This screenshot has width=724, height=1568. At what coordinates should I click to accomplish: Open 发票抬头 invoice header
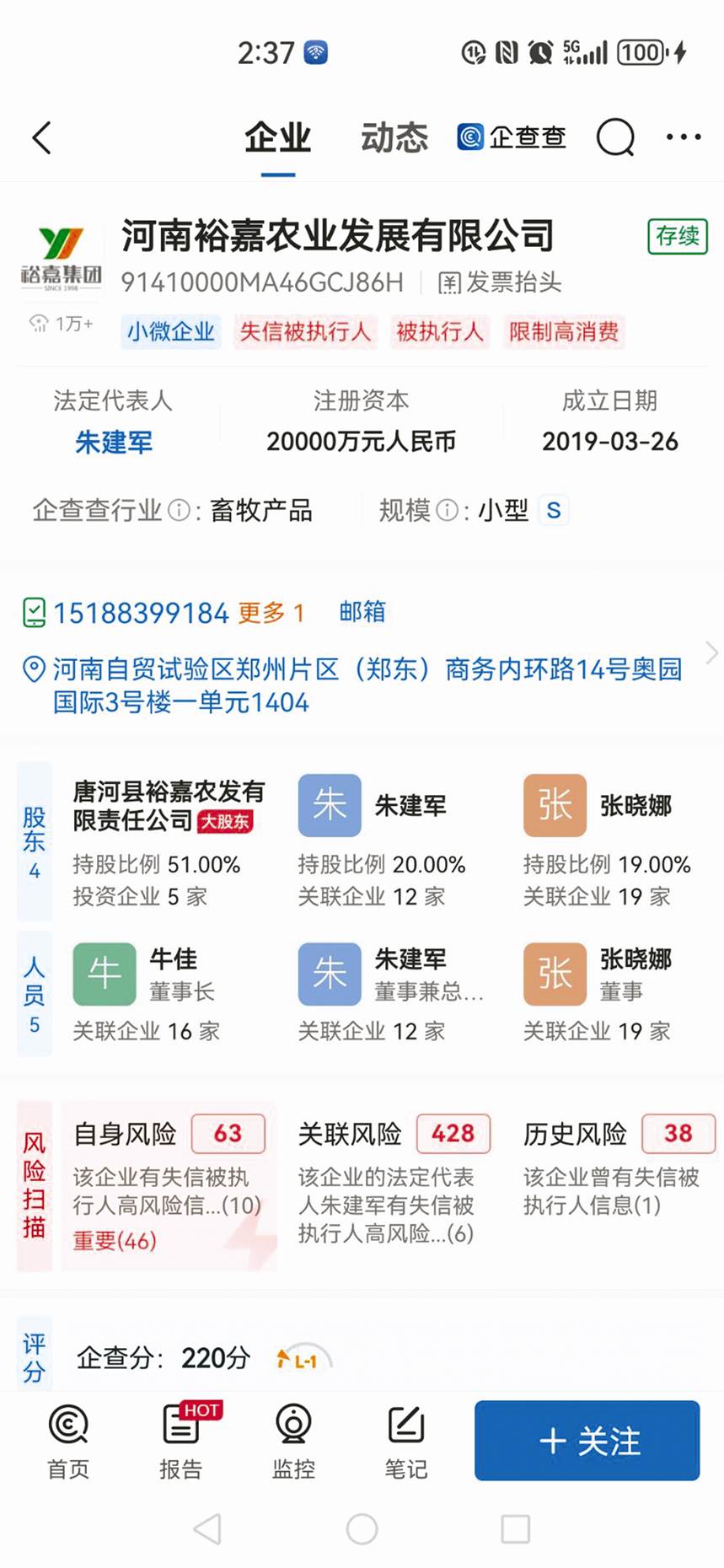pos(501,282)
